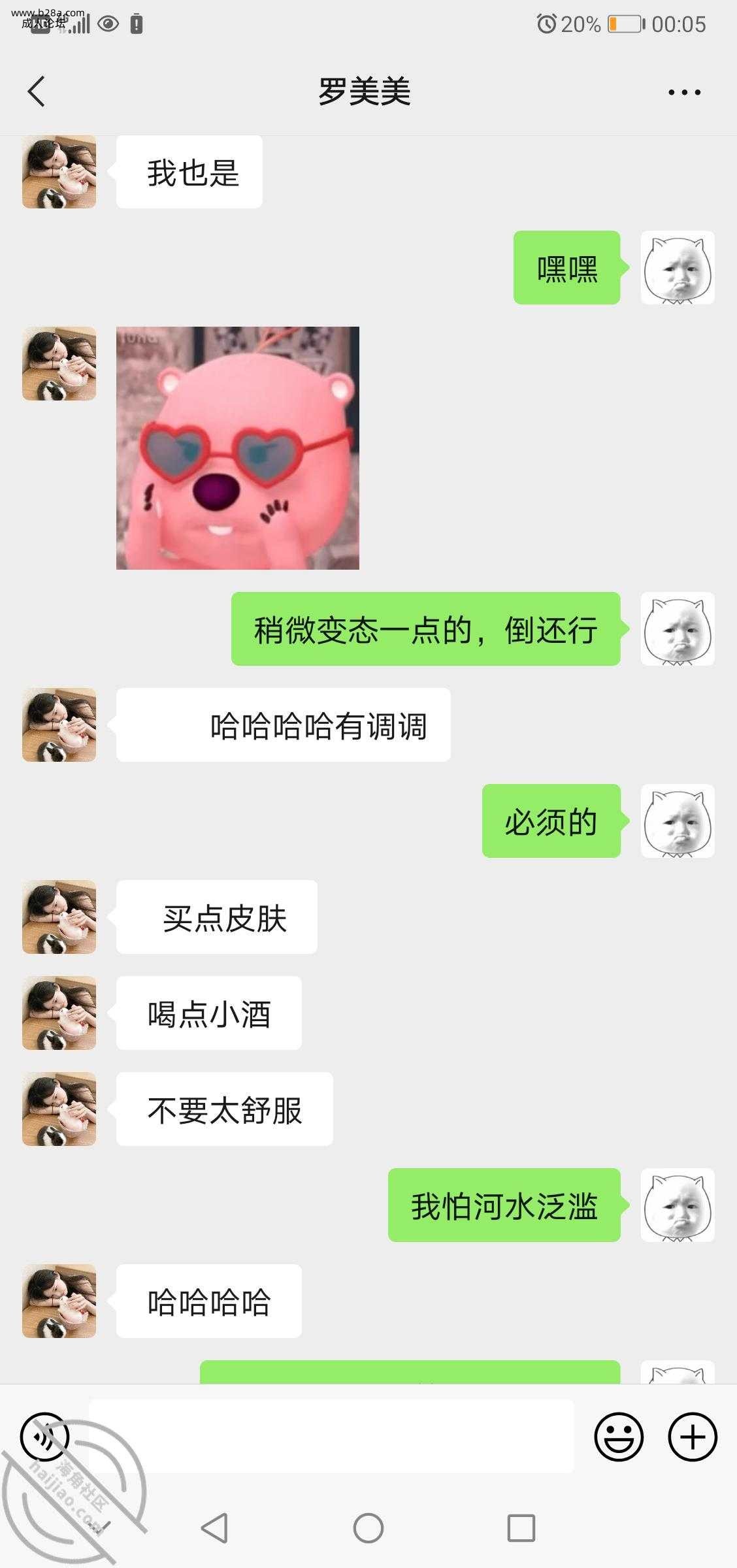Switch to voice message input
Viewport: 737px width, 1568px height.
tap(44, 1437)
